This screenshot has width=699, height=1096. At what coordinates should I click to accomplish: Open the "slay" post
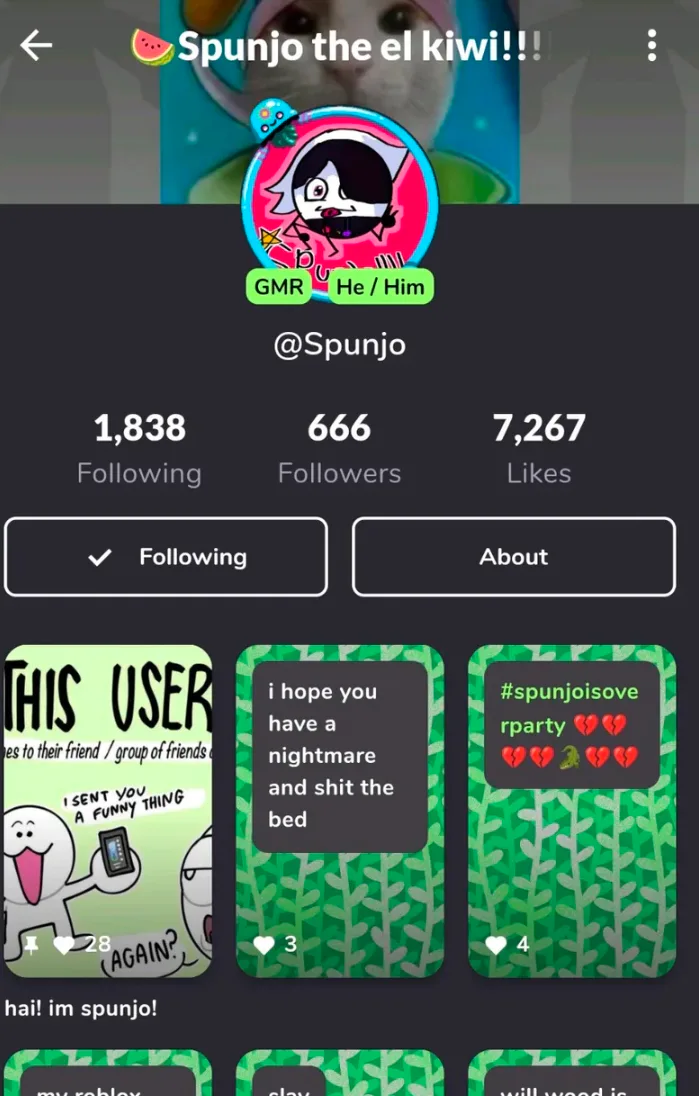pyautogui.click(x=340, y=1073)
